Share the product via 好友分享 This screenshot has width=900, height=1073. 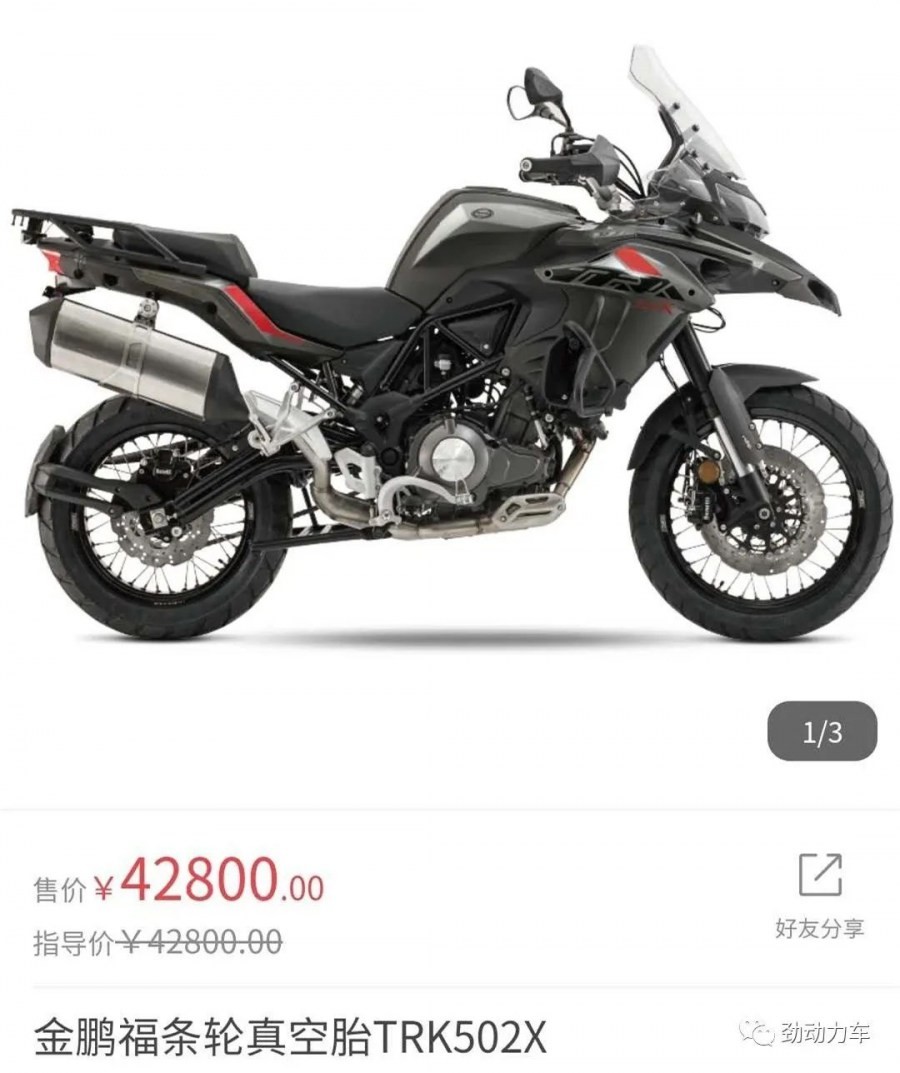click(x=819, y=895)
